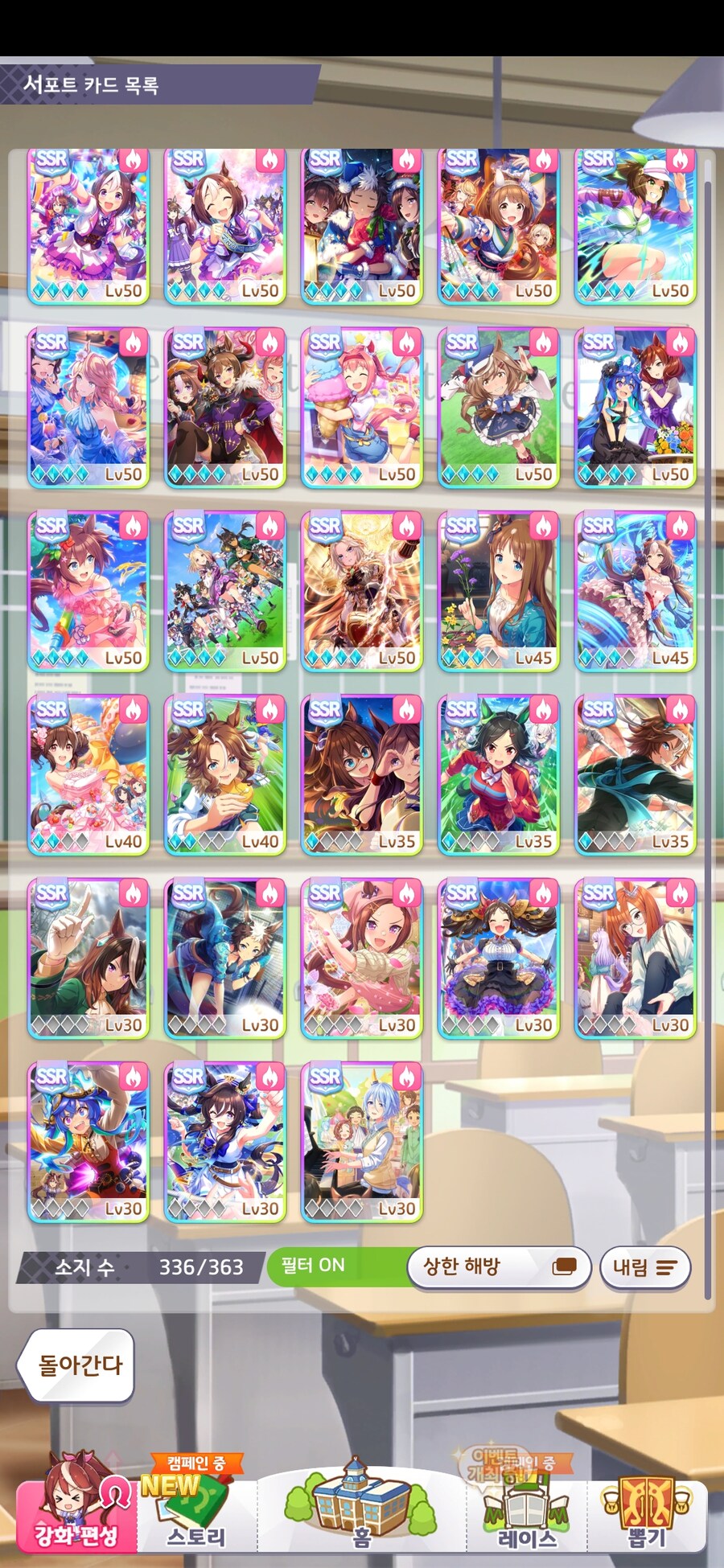Select the Lv30 orange-haired girl with glasses card

636,958
